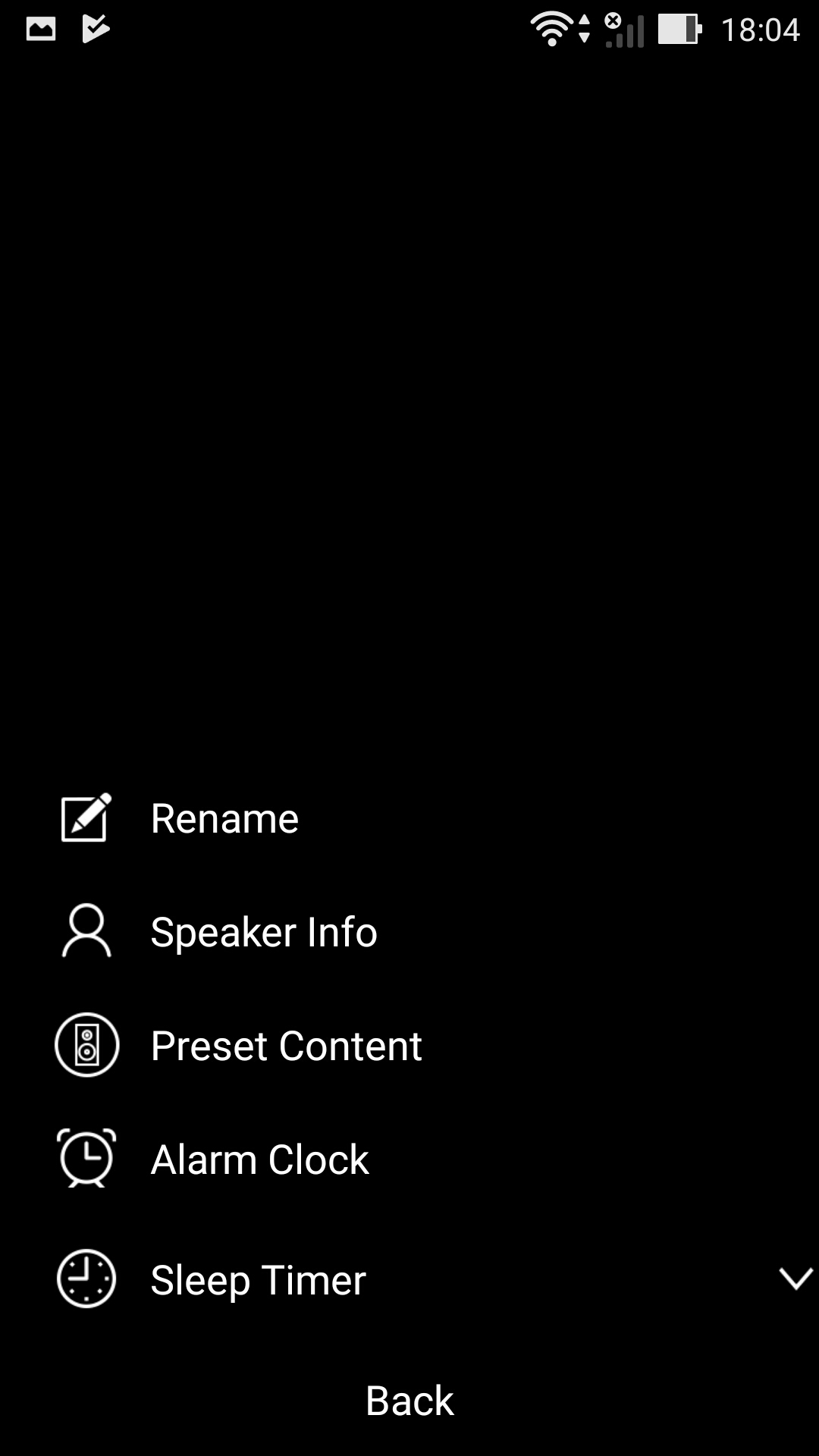Viewport: 819px width, 1456px height.
Task: Open the Sleep Timer row
Action: (258, 1280)
